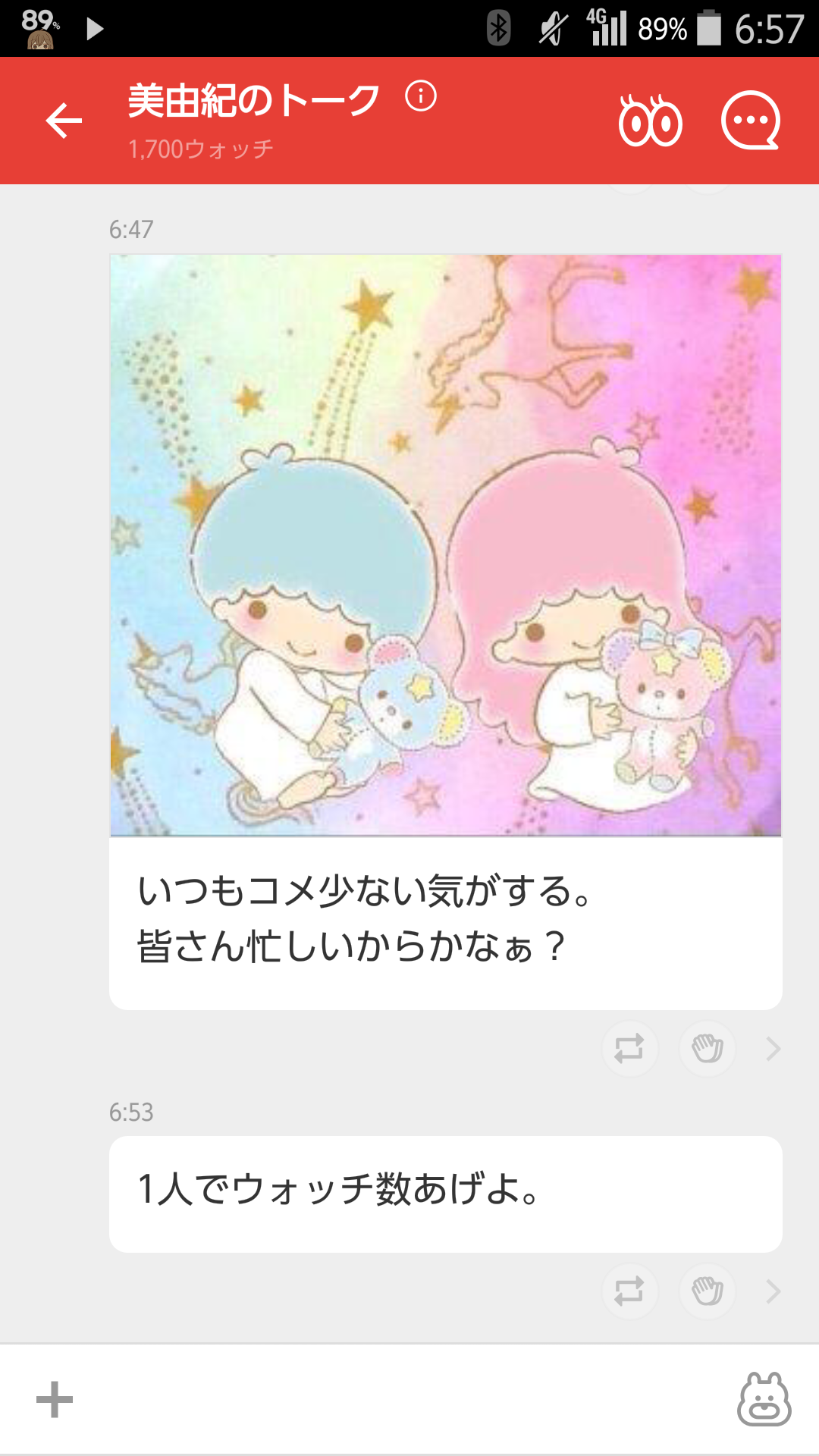Toggle the clap reaction on the 6:47 post
Image resolution: width=819 pixels, height=1456 pixels.
point(707,1048)
